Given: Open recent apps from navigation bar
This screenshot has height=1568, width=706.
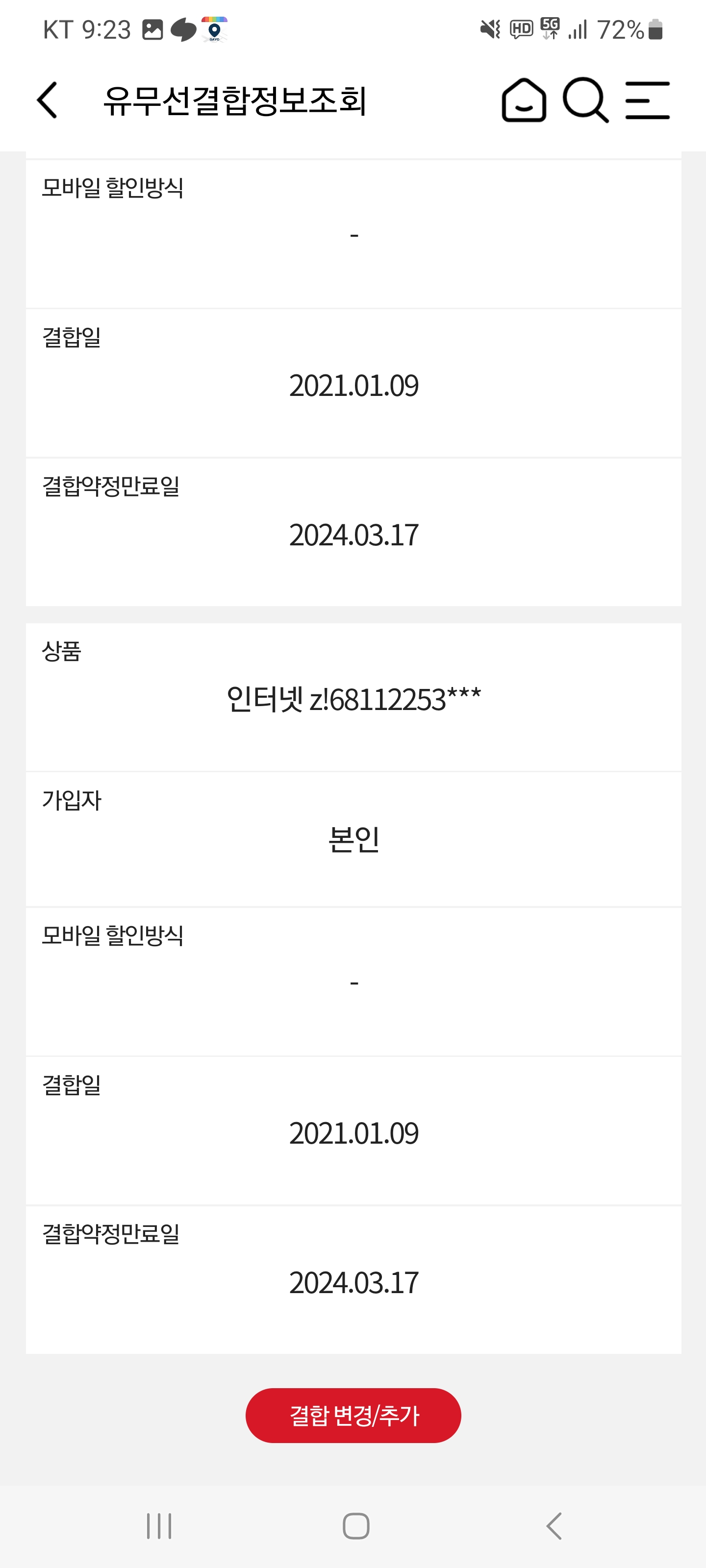Looking at the screenshot, I should pyautogui.click(x=159, y=1526).
